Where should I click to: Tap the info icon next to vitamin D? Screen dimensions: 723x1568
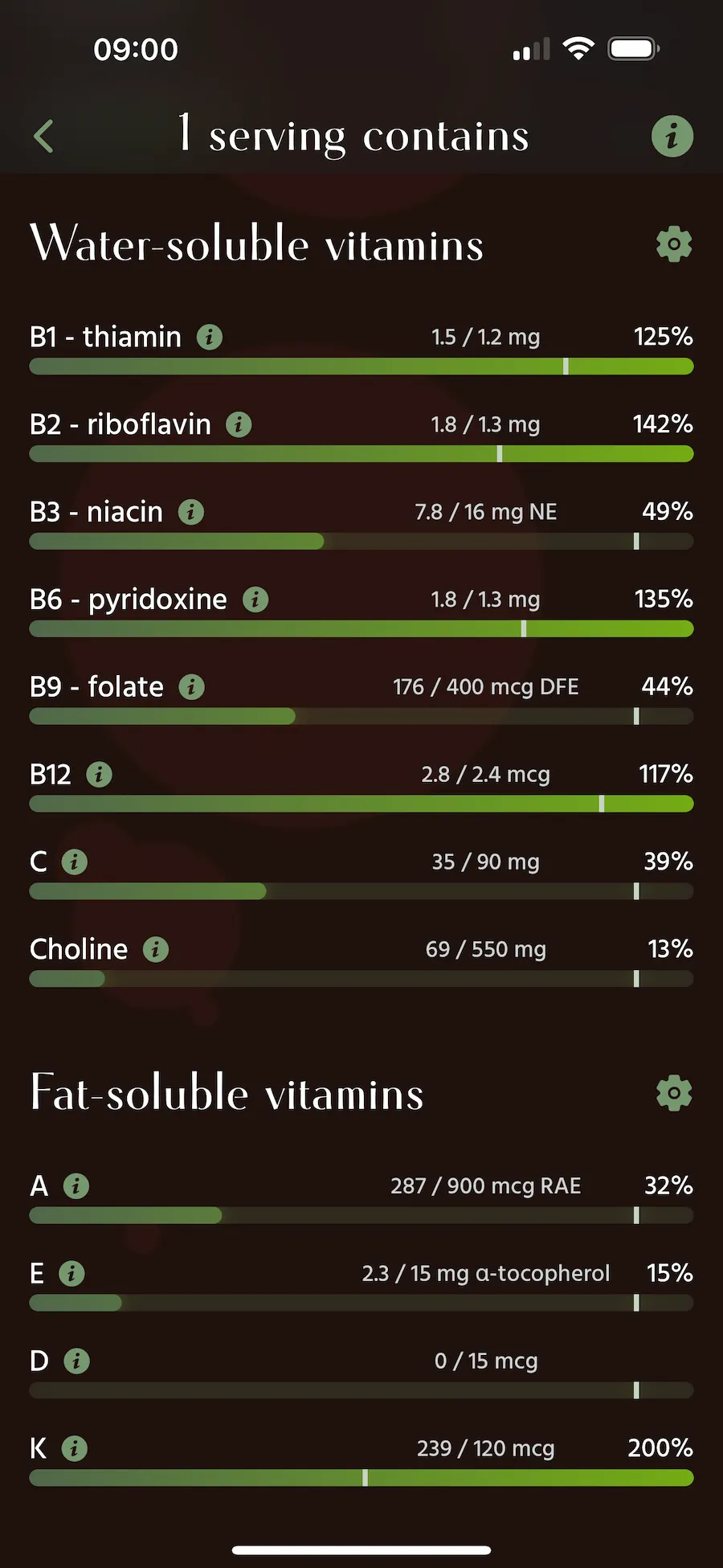point(76,1361)
